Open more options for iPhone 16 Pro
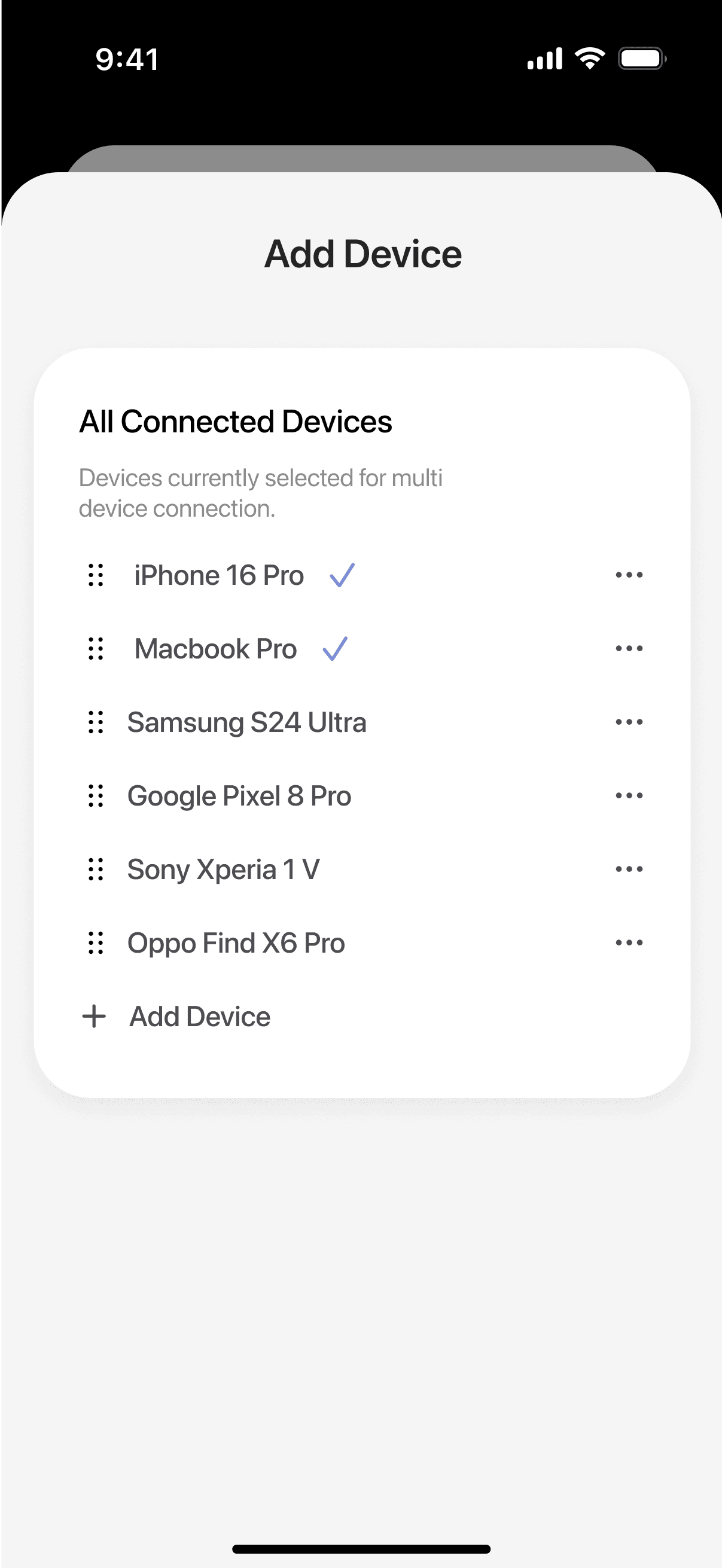The height and width of the screenshot is (1568, 722). tap(629, 575)
